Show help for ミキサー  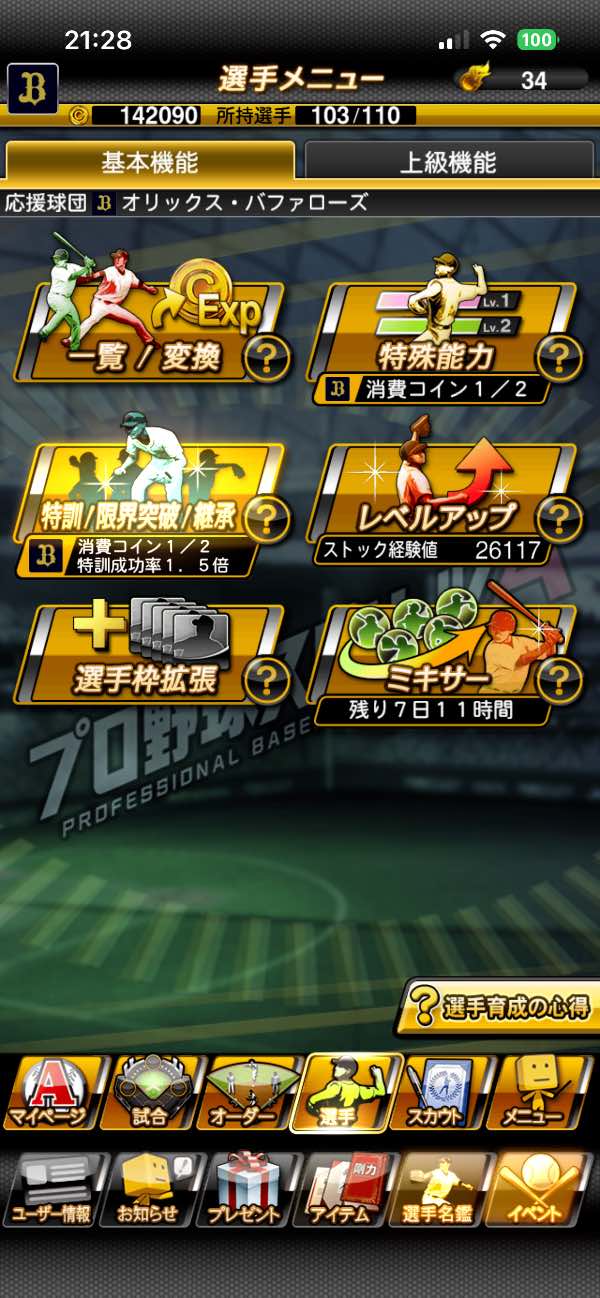pyautogui.click(x=560, y=681)
